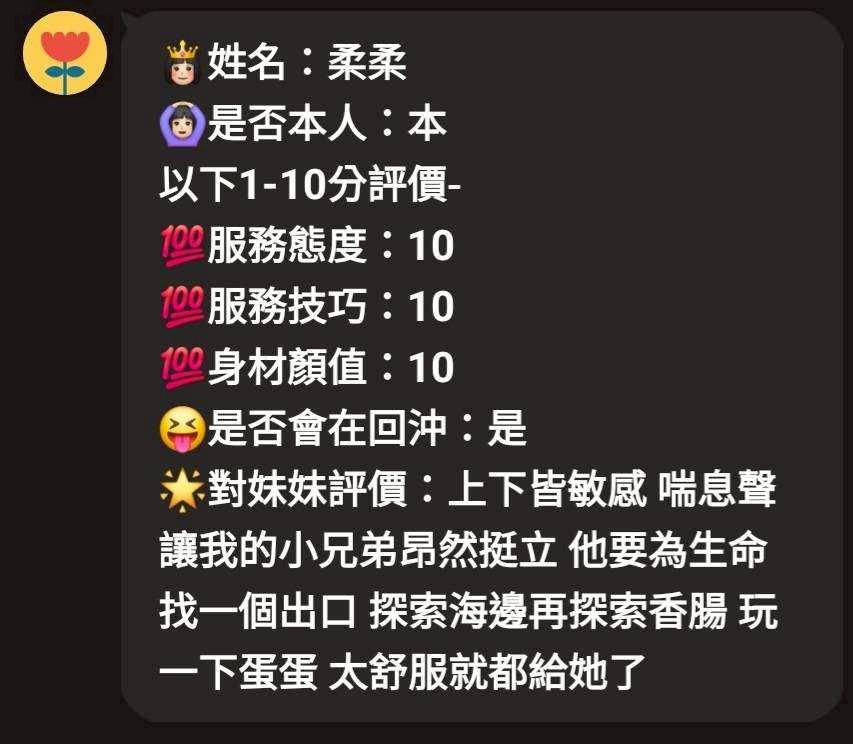
Task: Open the sender's tulip avatar profile
Action: coord(65,53)
